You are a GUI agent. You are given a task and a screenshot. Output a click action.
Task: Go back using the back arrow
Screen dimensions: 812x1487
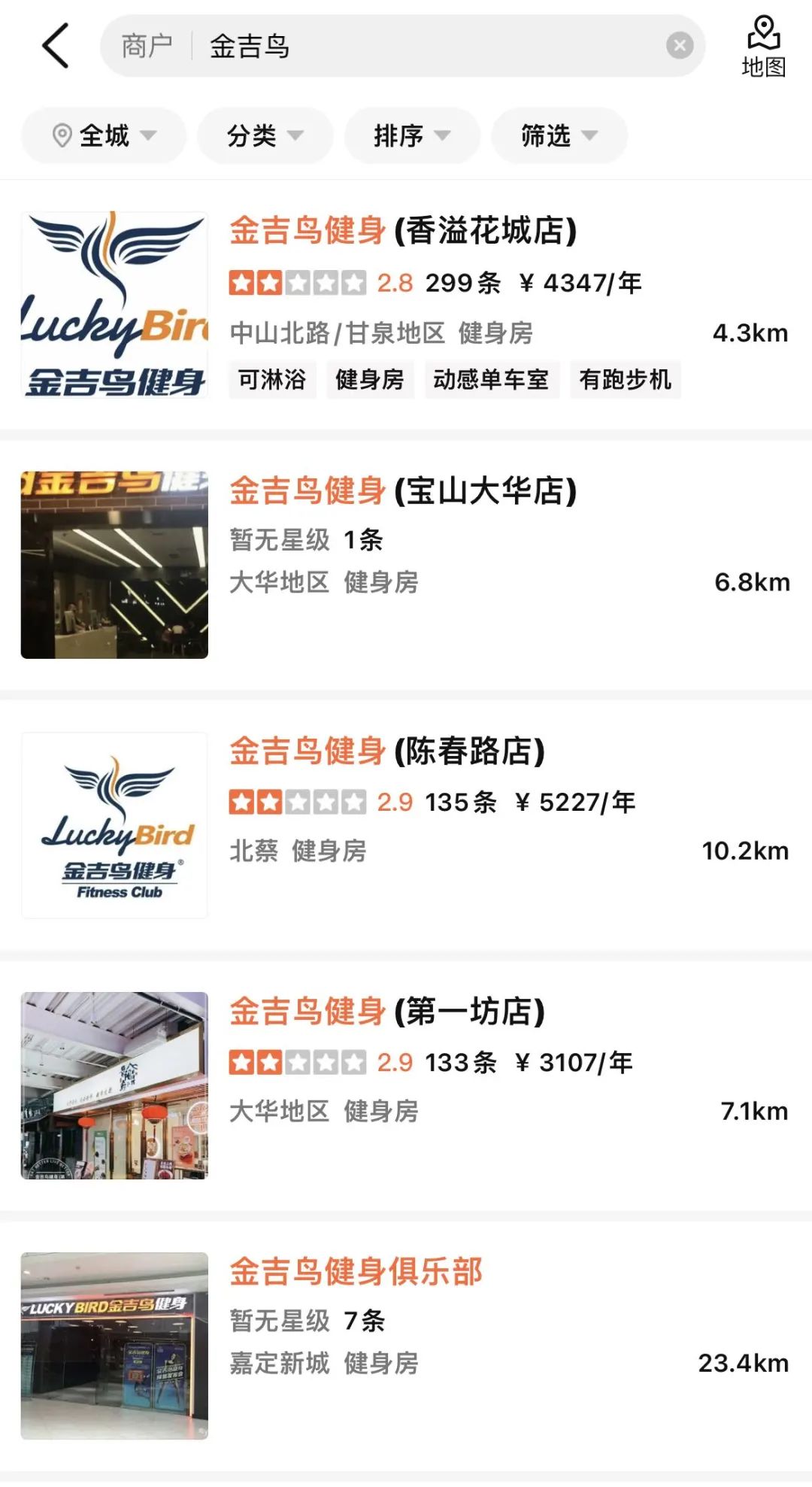point(56,46)
